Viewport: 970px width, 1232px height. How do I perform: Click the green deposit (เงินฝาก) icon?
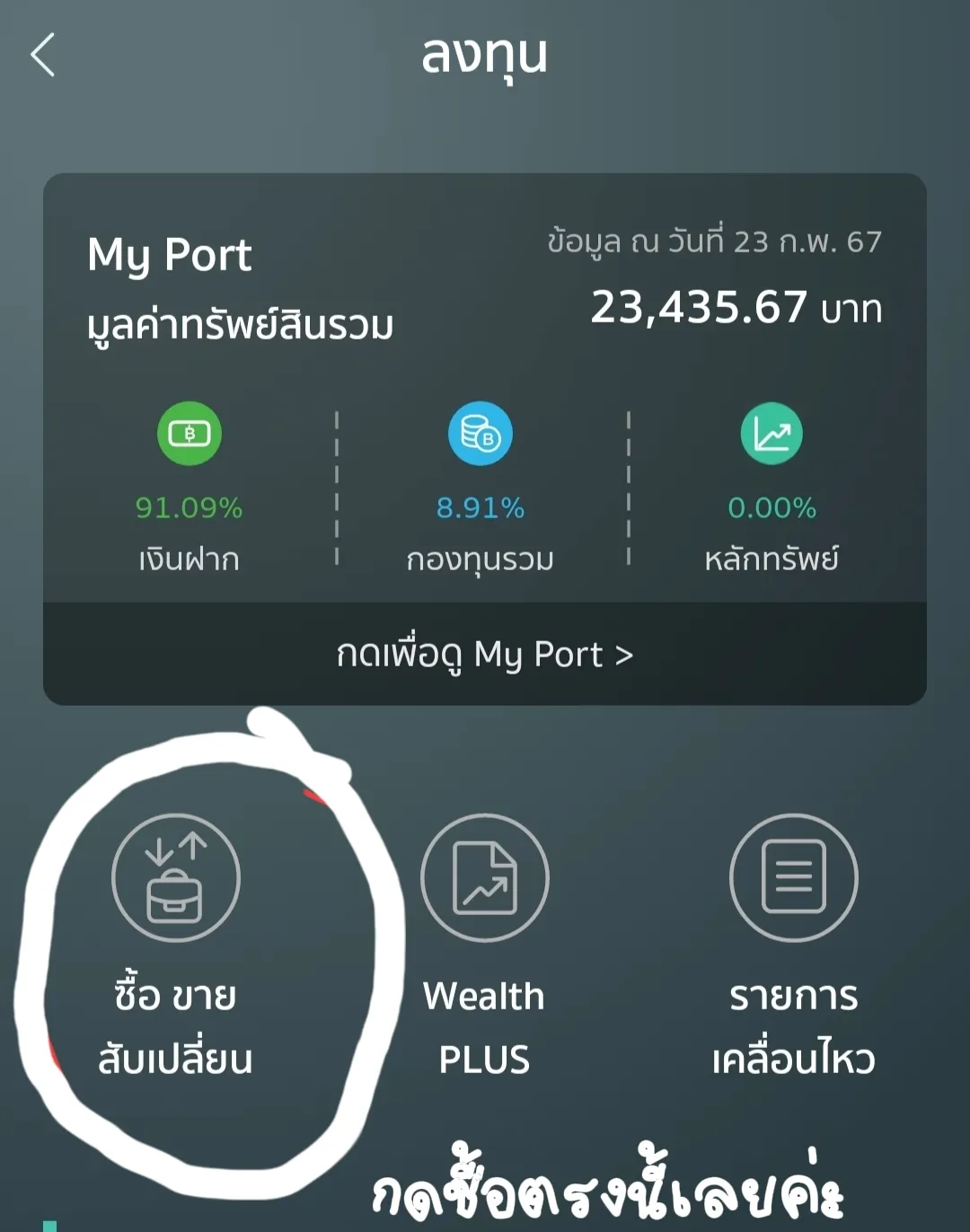coord(190,433)
